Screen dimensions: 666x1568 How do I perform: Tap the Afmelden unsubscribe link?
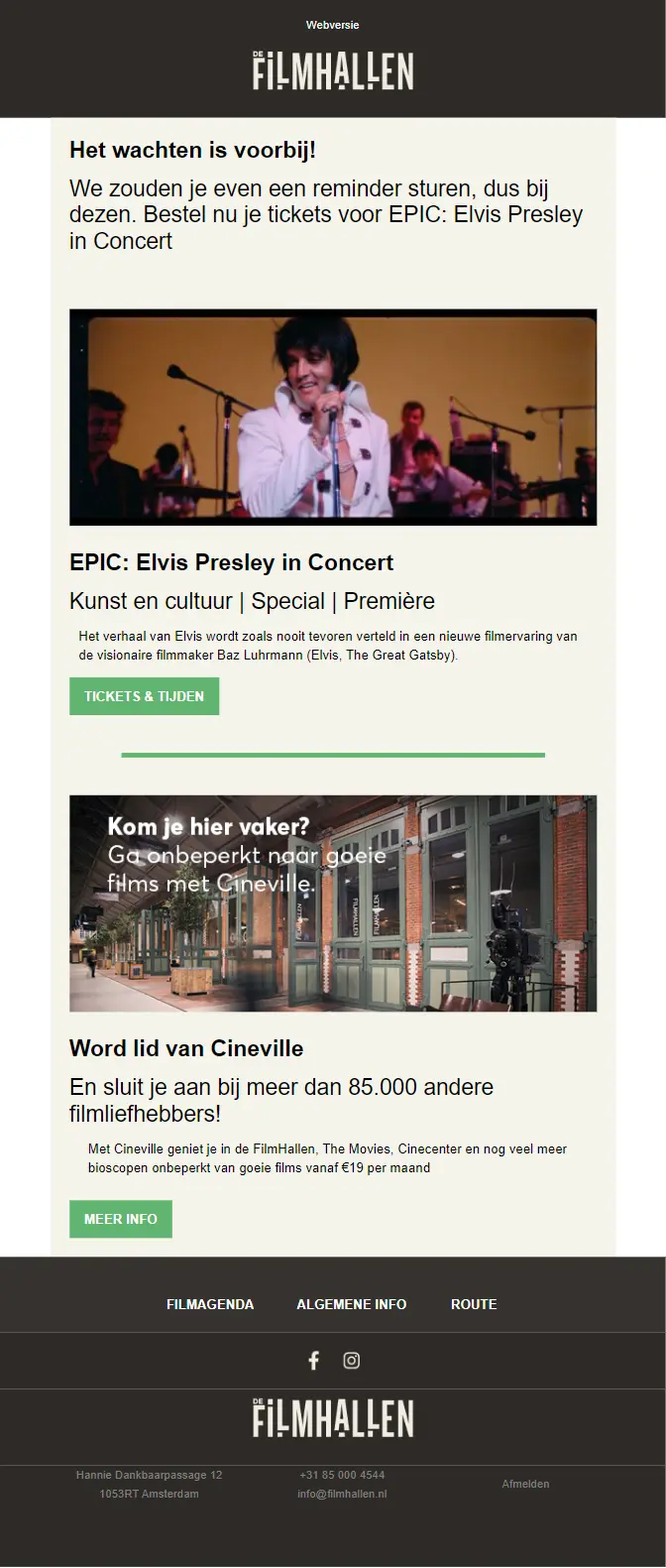525,1484
